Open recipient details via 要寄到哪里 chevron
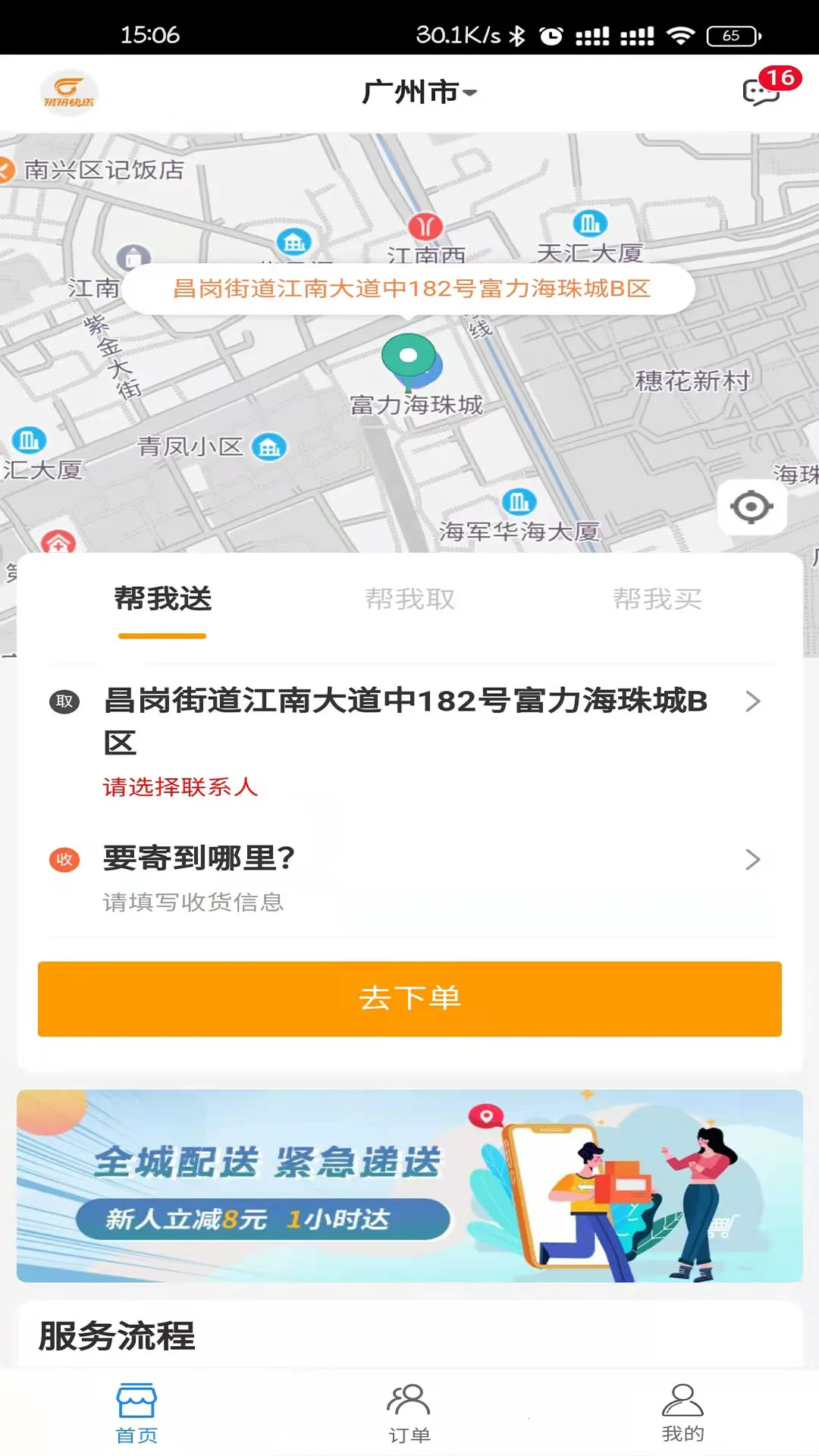The image size is (819, 1456). coord(753,860)
